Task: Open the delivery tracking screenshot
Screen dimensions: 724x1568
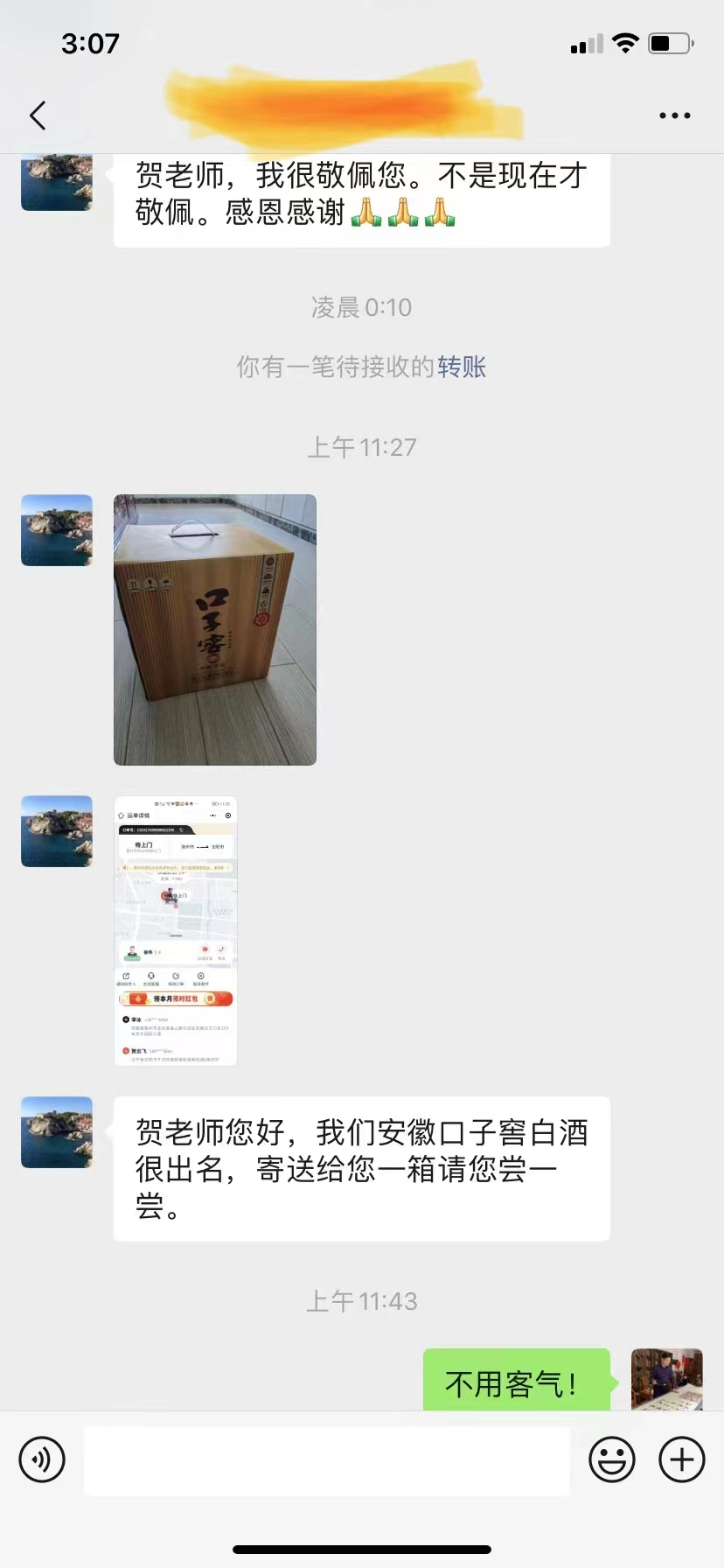Action: (176, 930)
